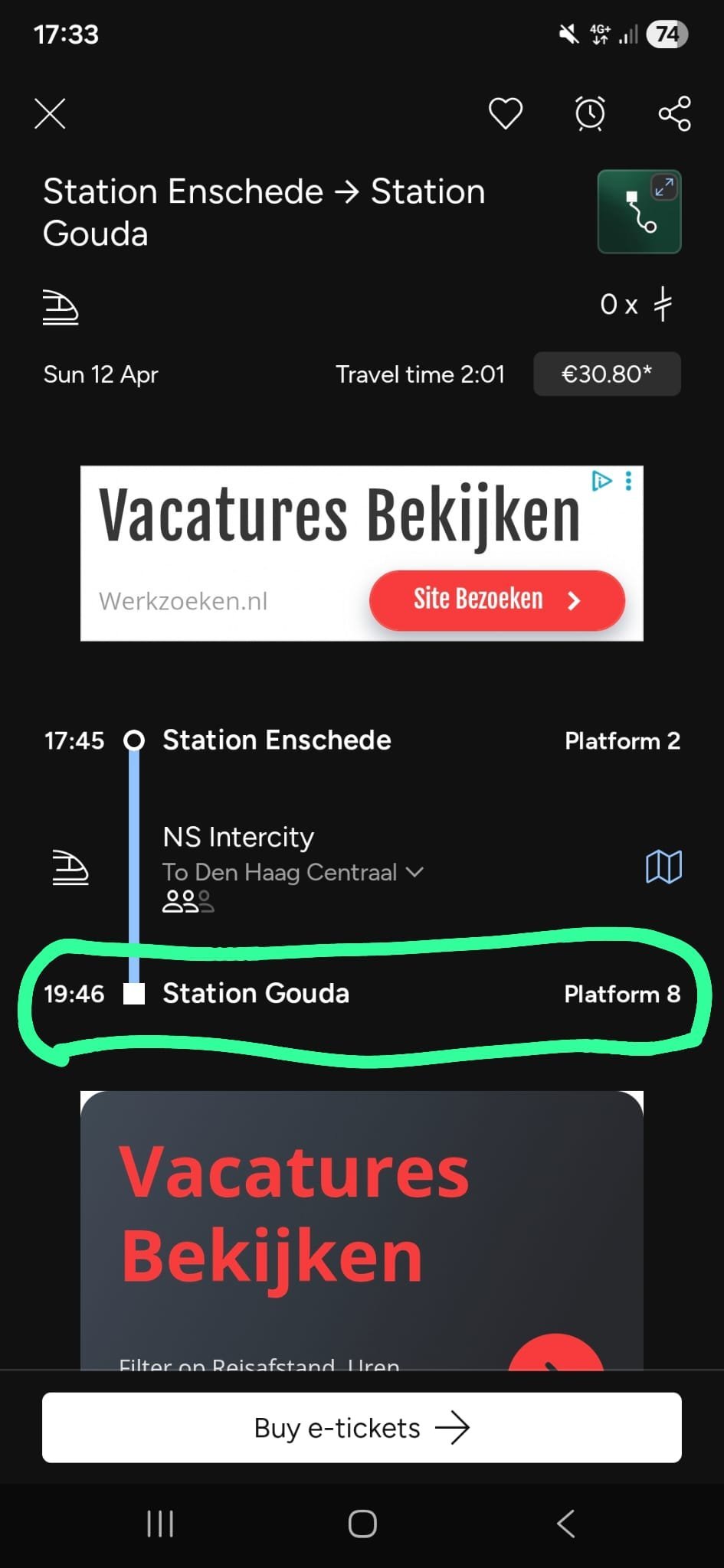Buy e-tickets for this trip

(362, 1428)
